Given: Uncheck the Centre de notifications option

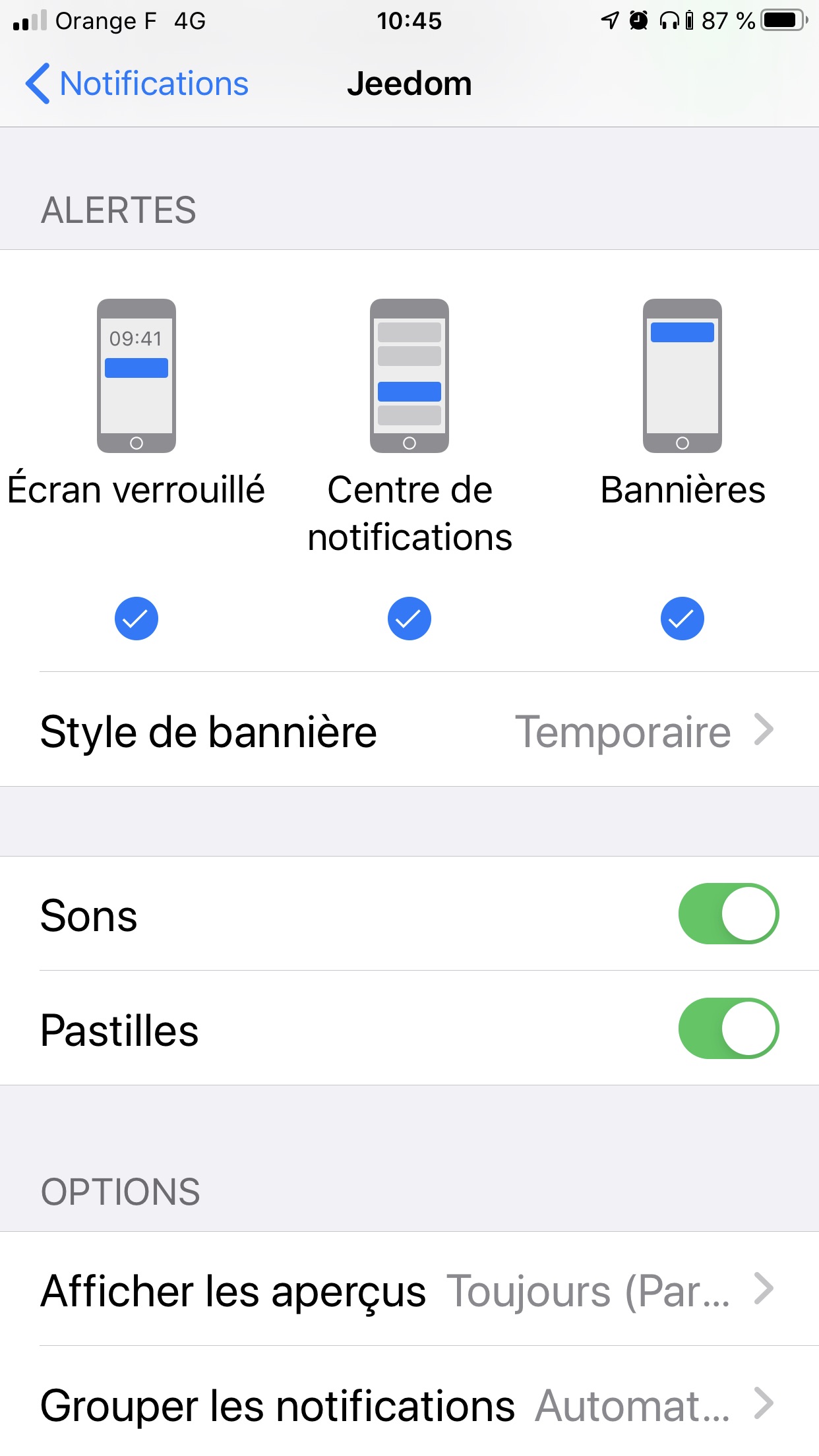Looking at the screenshot, I should coord(409,619).
